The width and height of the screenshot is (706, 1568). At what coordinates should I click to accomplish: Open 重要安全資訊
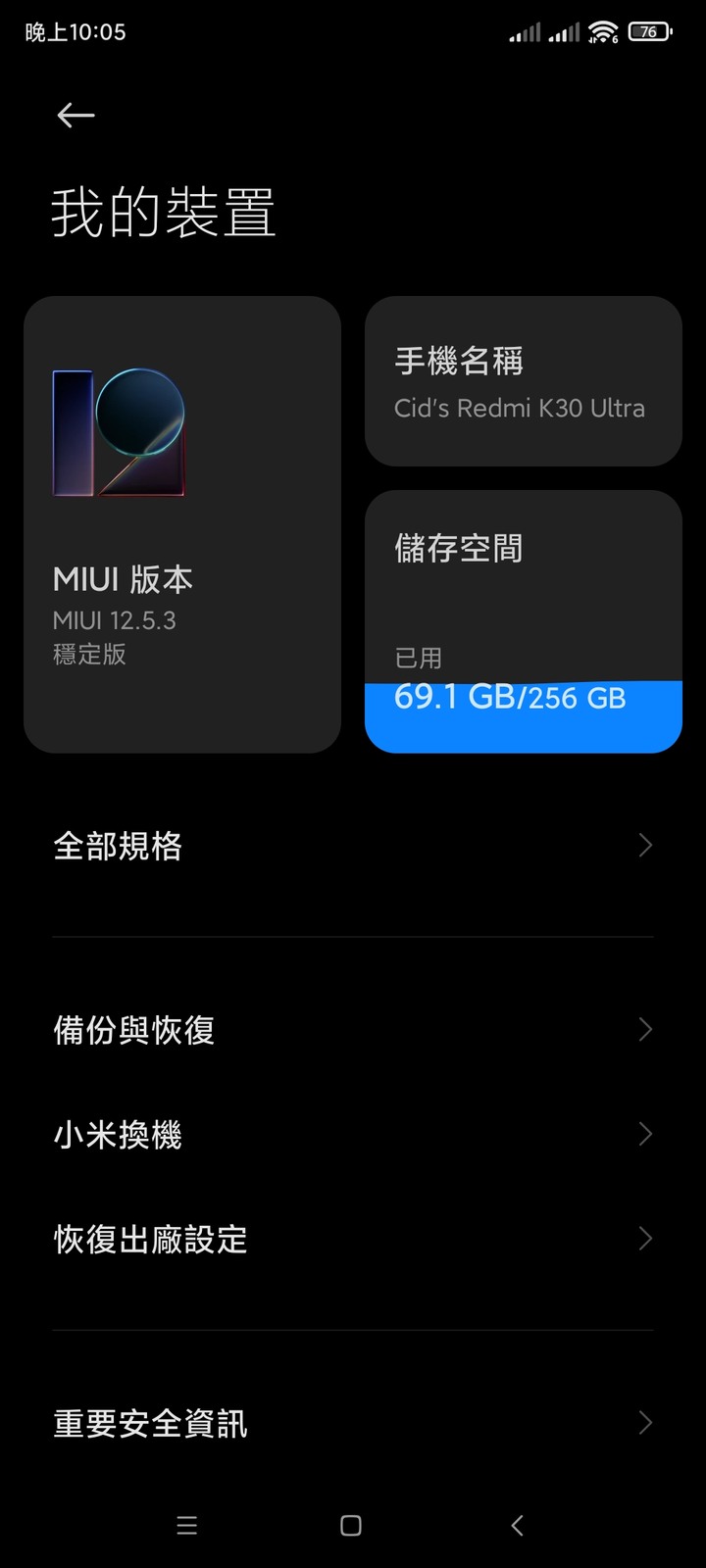click(353, 1423)
